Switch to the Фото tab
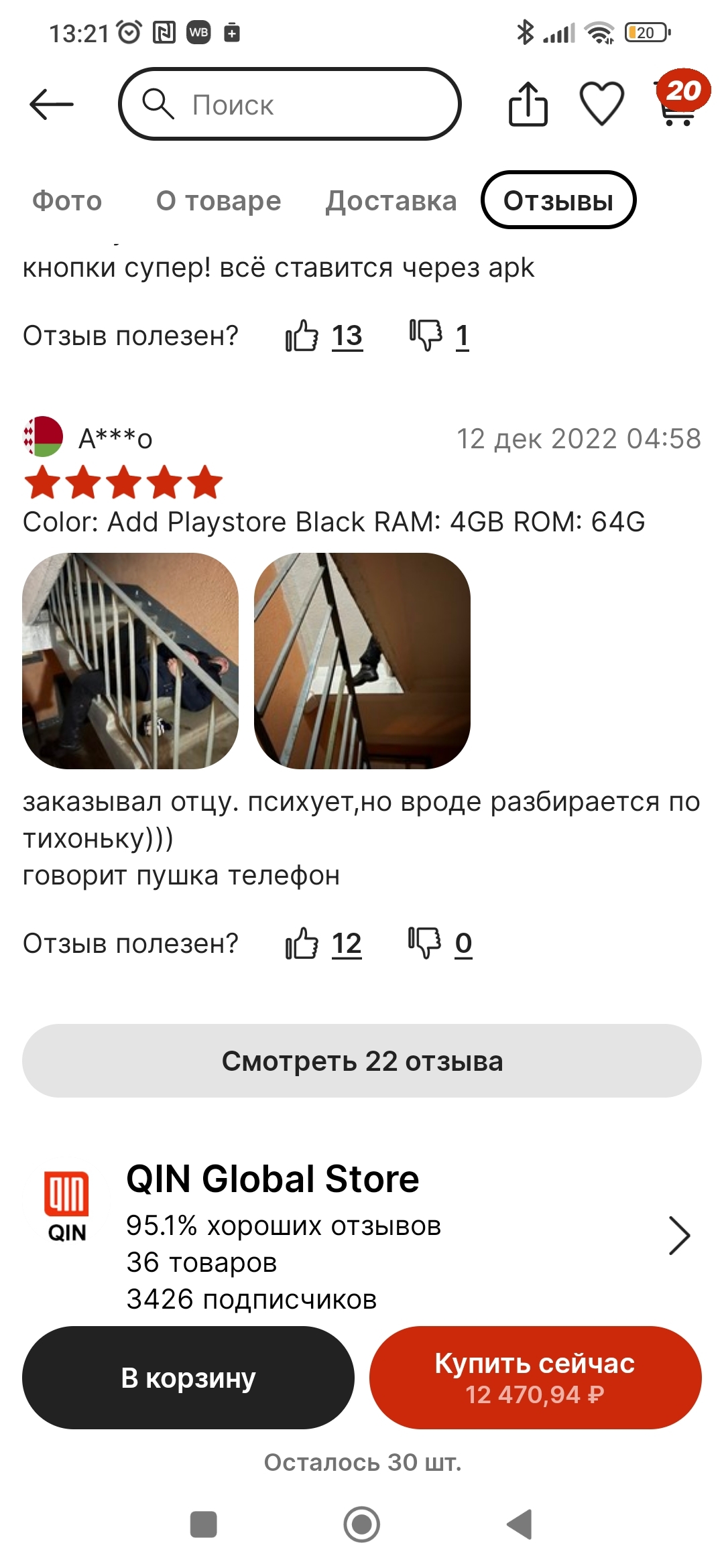The image size is (724, 1568). tap(67, 200)
